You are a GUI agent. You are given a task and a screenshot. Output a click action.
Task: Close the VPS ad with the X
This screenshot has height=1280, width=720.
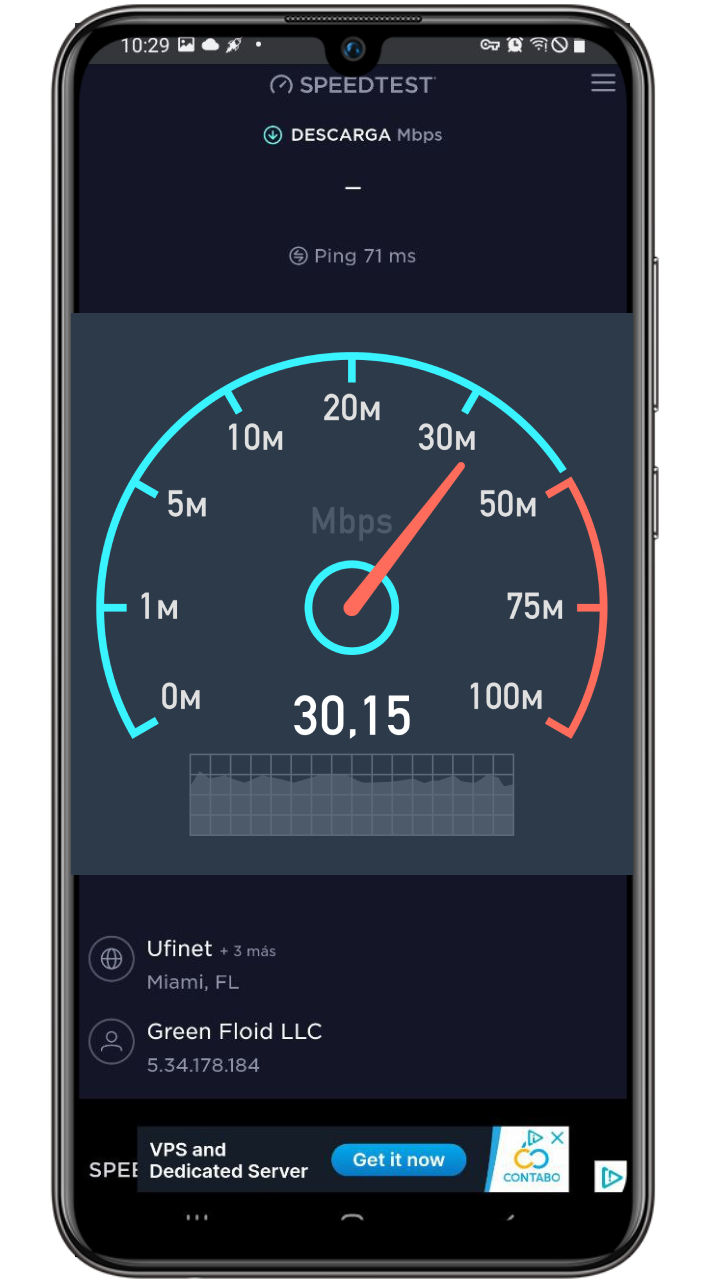click(558, 1137)
